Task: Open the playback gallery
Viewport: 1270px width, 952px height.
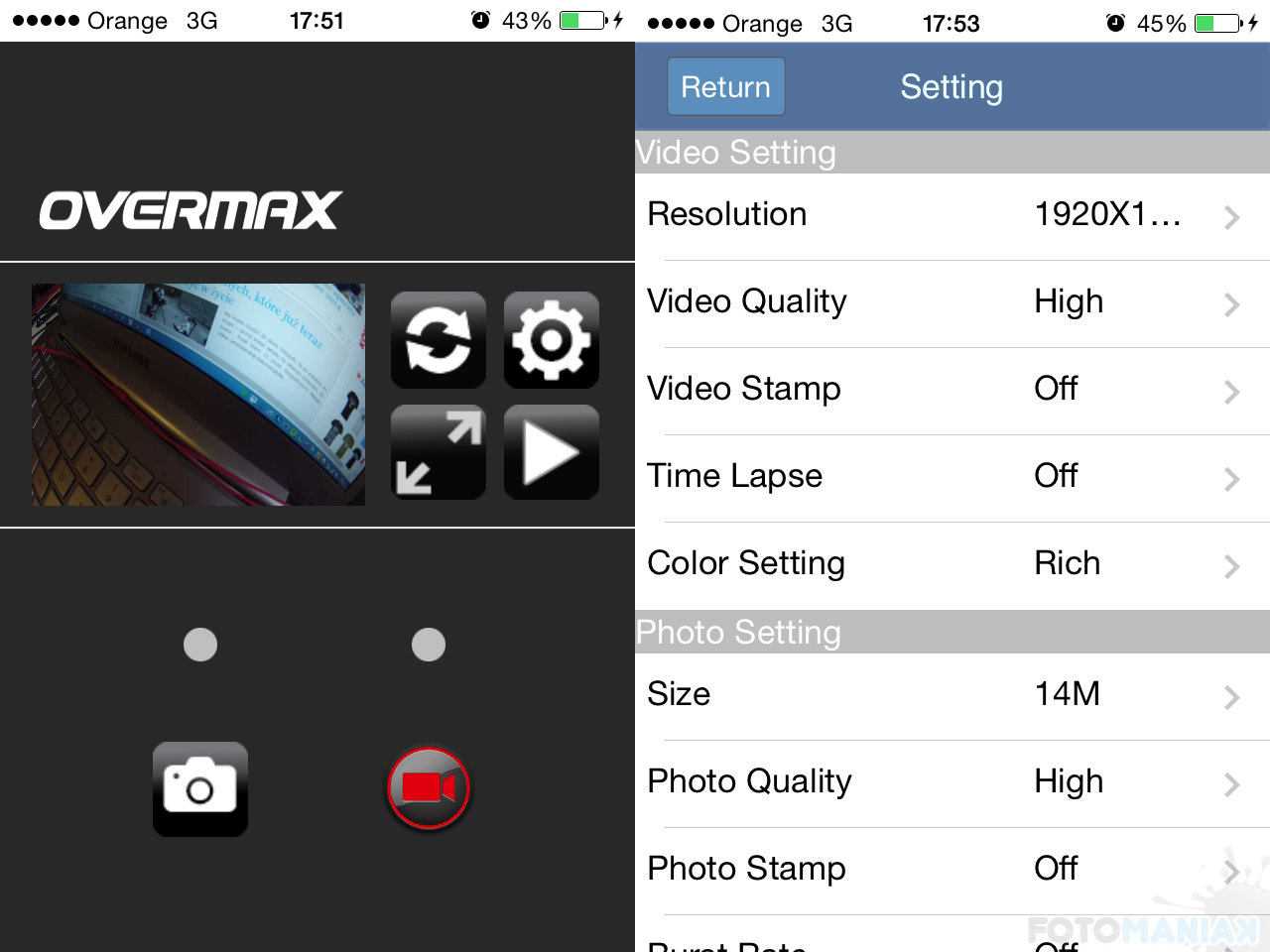Action: (x=551, y=452)
